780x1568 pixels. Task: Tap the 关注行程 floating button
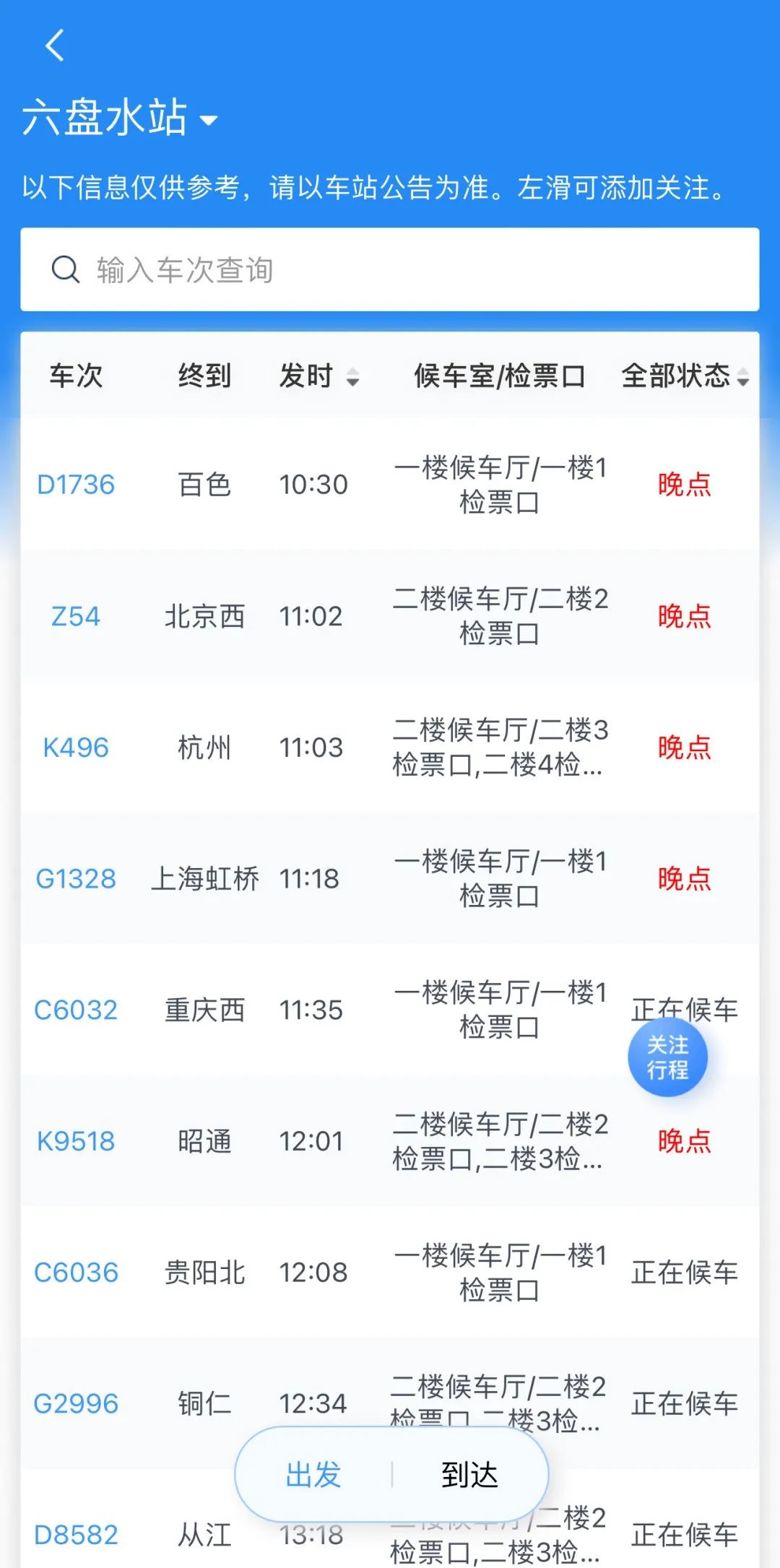(667, 1057)
